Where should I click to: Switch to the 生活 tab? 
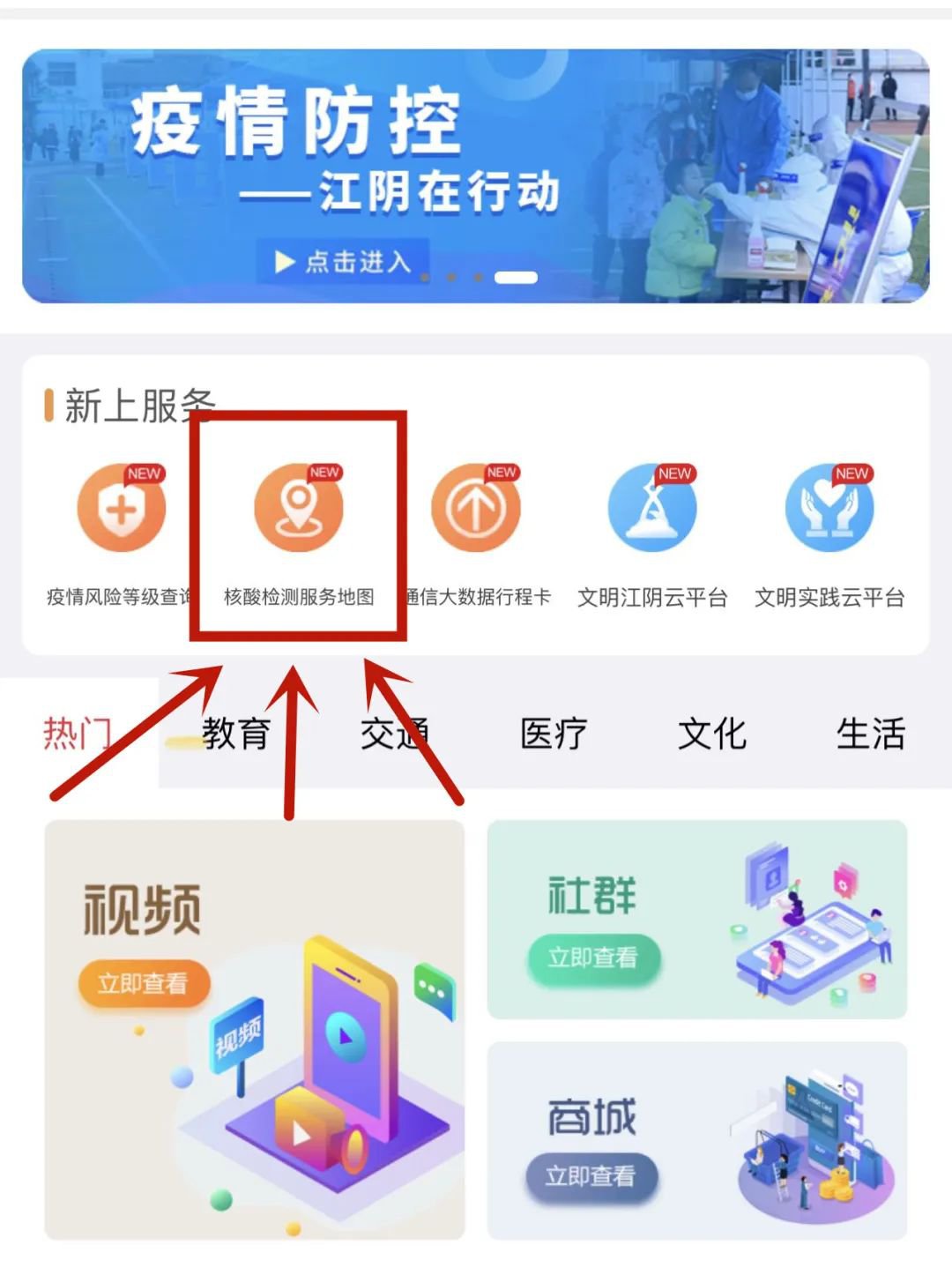(x=871, y=734)
